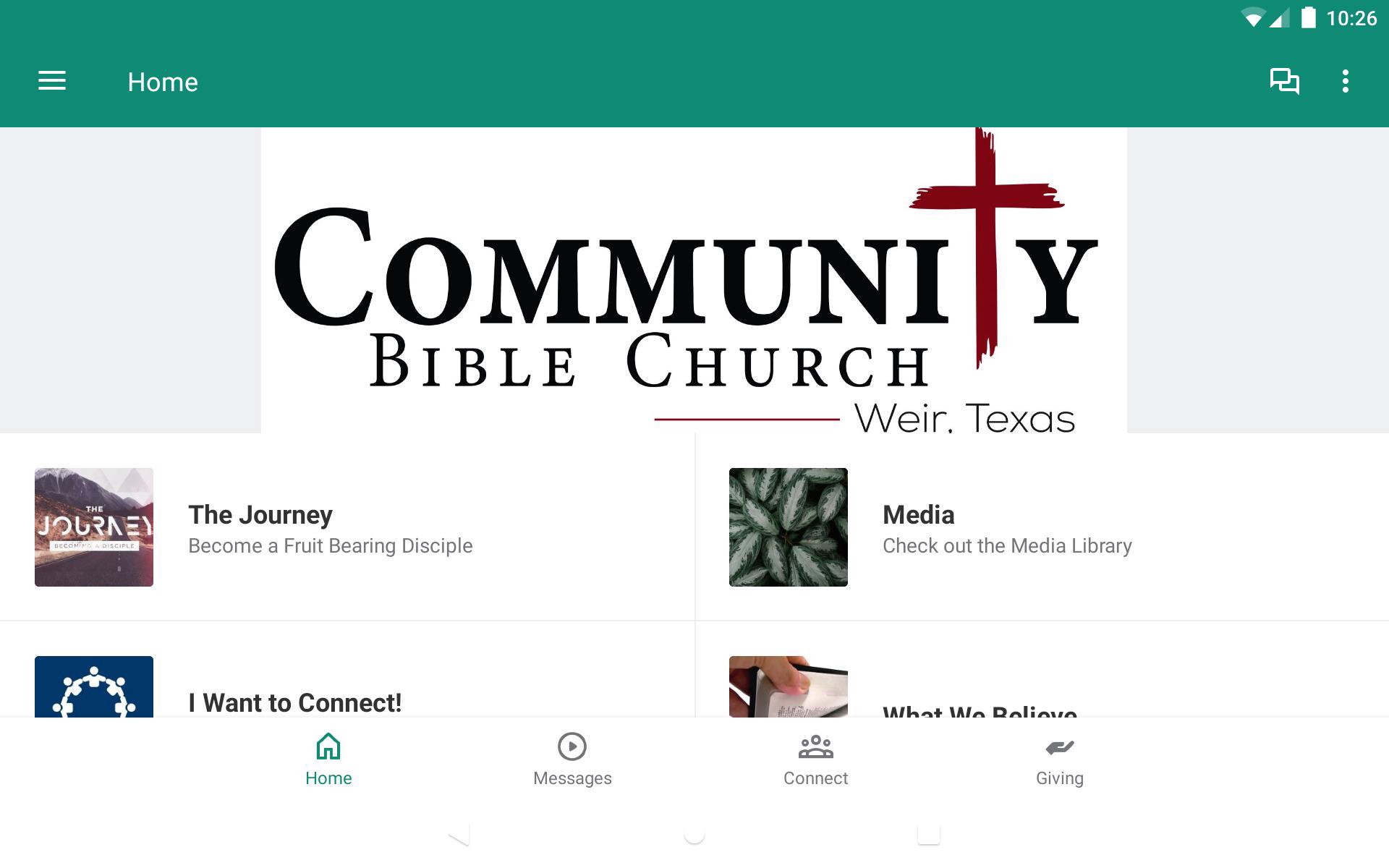Viewport: 1389px width, 868px height.
Task: Open The Journey card
Action: click(x=347, y=527)
